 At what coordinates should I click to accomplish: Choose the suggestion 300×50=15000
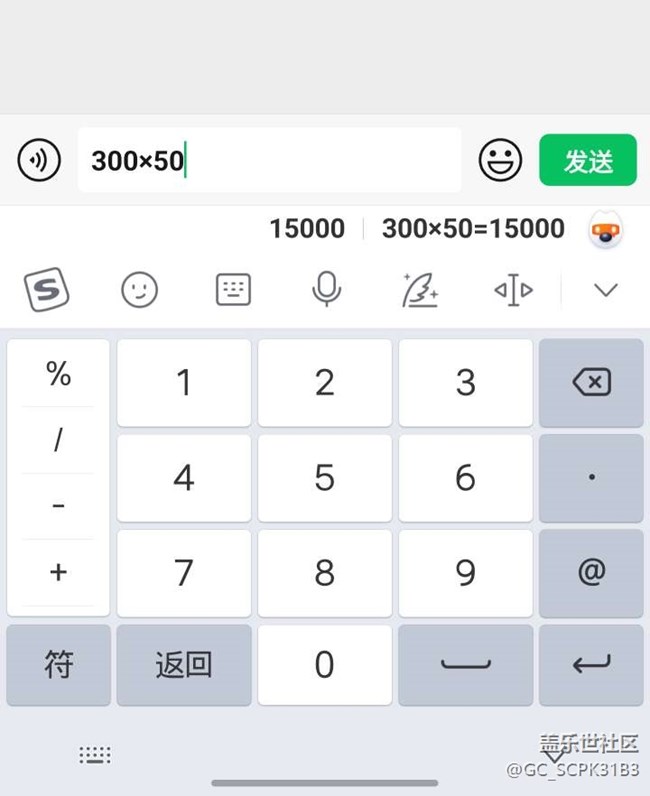click(473, 229)
